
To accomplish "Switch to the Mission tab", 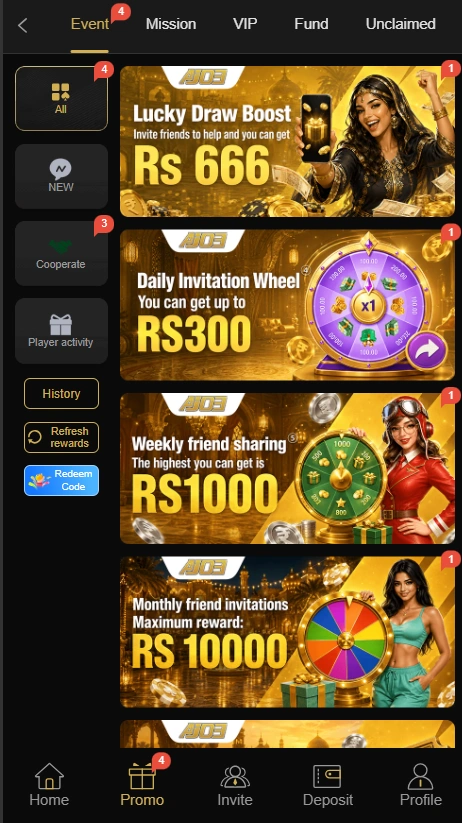I will (x=171, y=24).
